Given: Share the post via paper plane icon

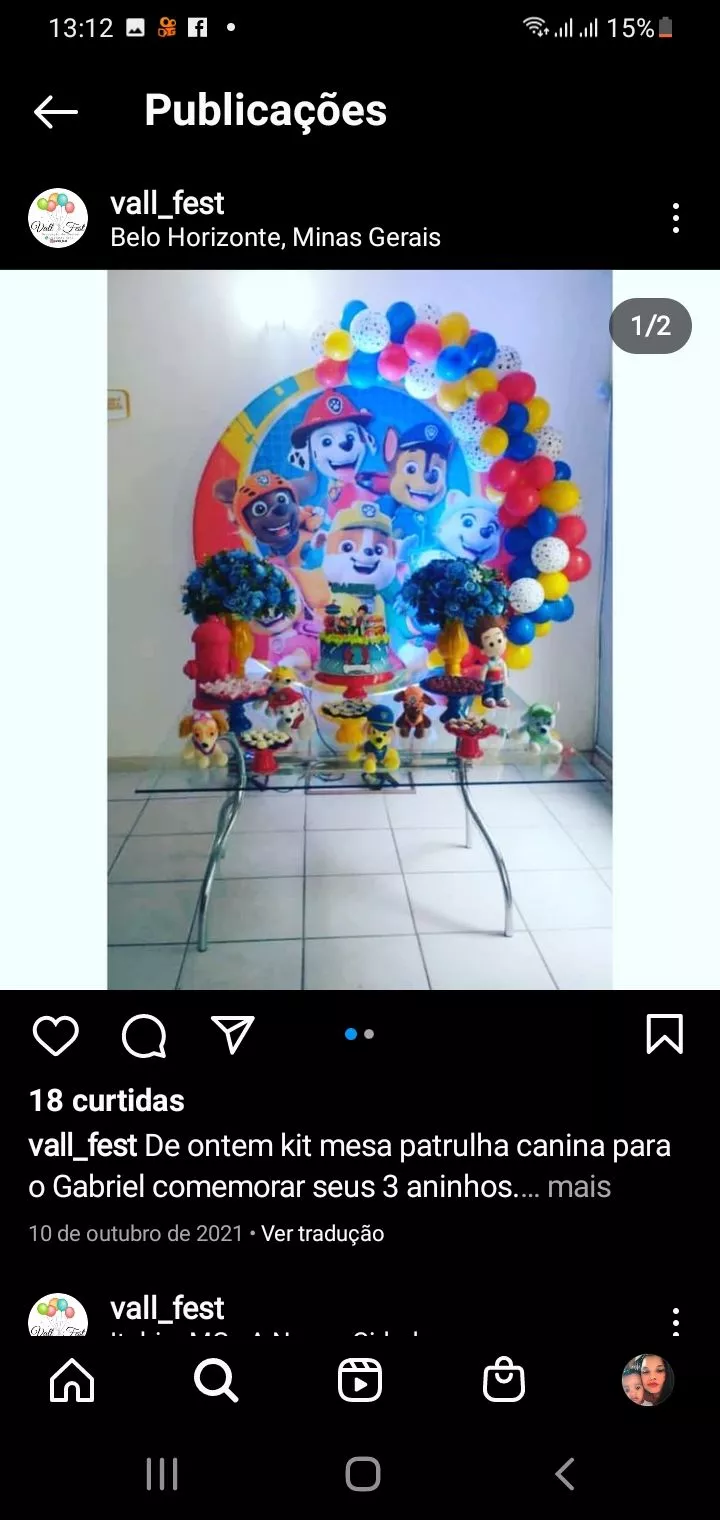Looking at the screenshot, I should [x=233, y=1035].
